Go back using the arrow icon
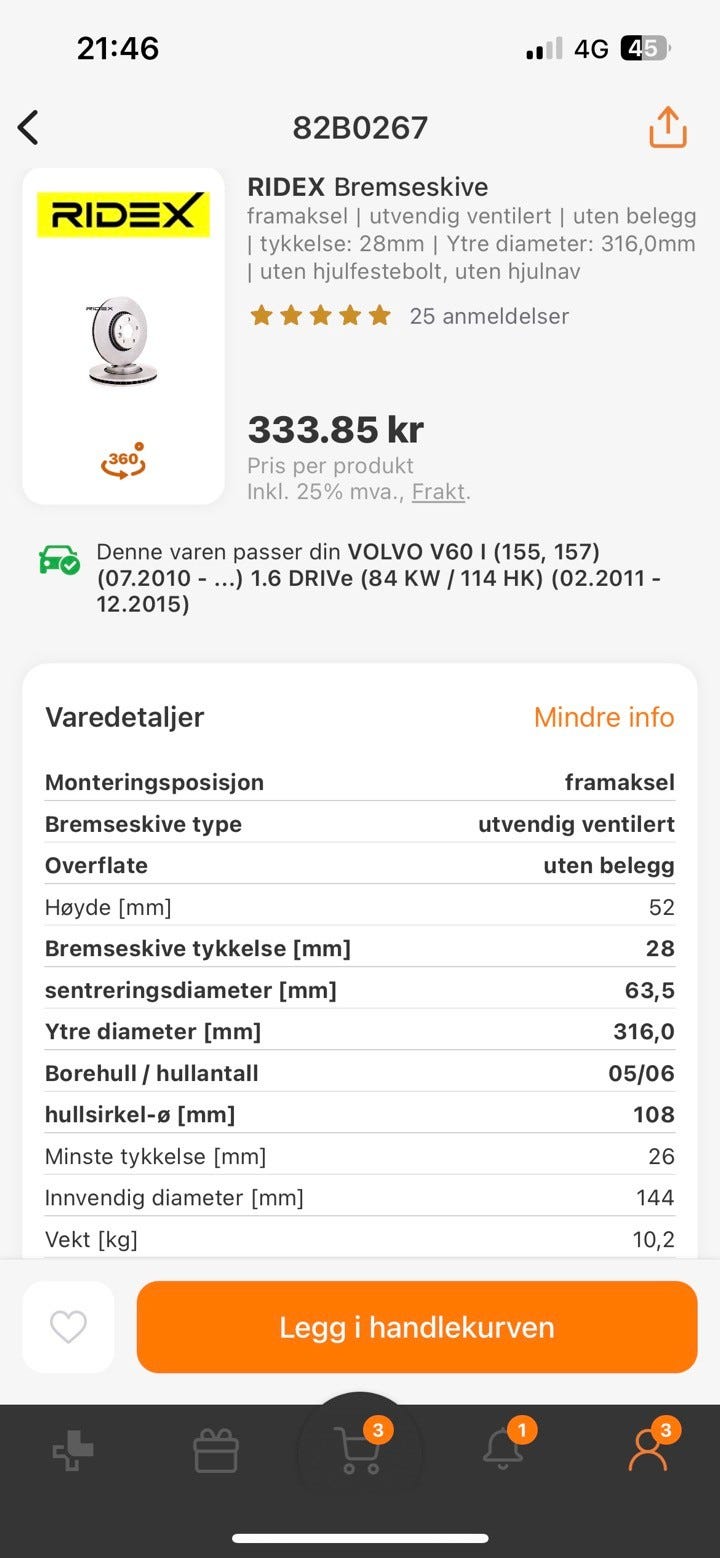Screen dimensions: 720x1558 point(28,128)
